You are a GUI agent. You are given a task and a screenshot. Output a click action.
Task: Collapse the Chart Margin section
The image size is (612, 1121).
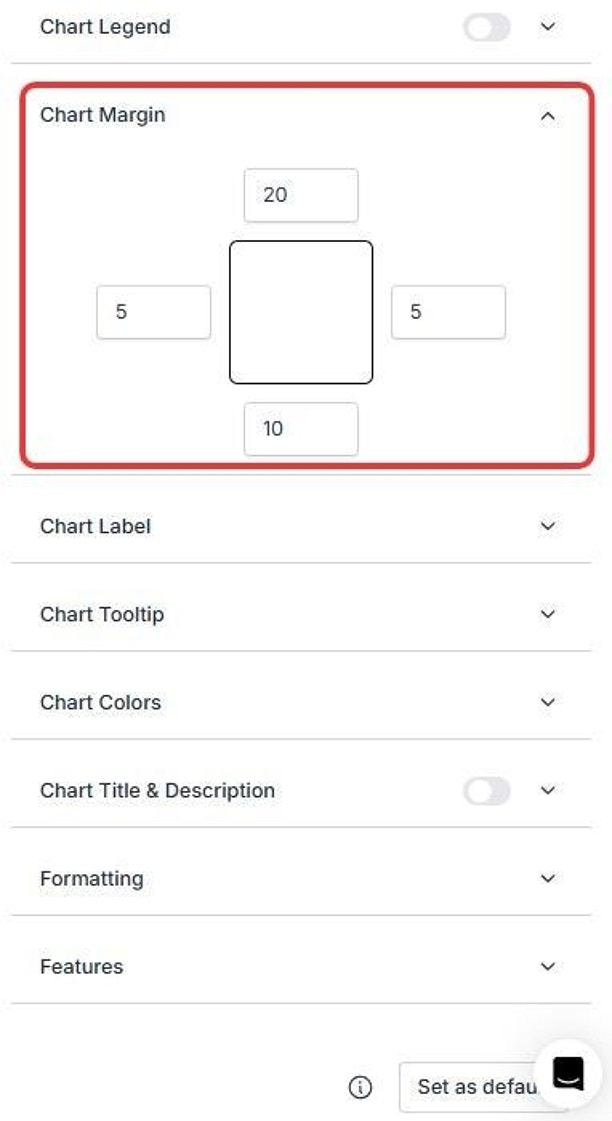coord(547,116)
